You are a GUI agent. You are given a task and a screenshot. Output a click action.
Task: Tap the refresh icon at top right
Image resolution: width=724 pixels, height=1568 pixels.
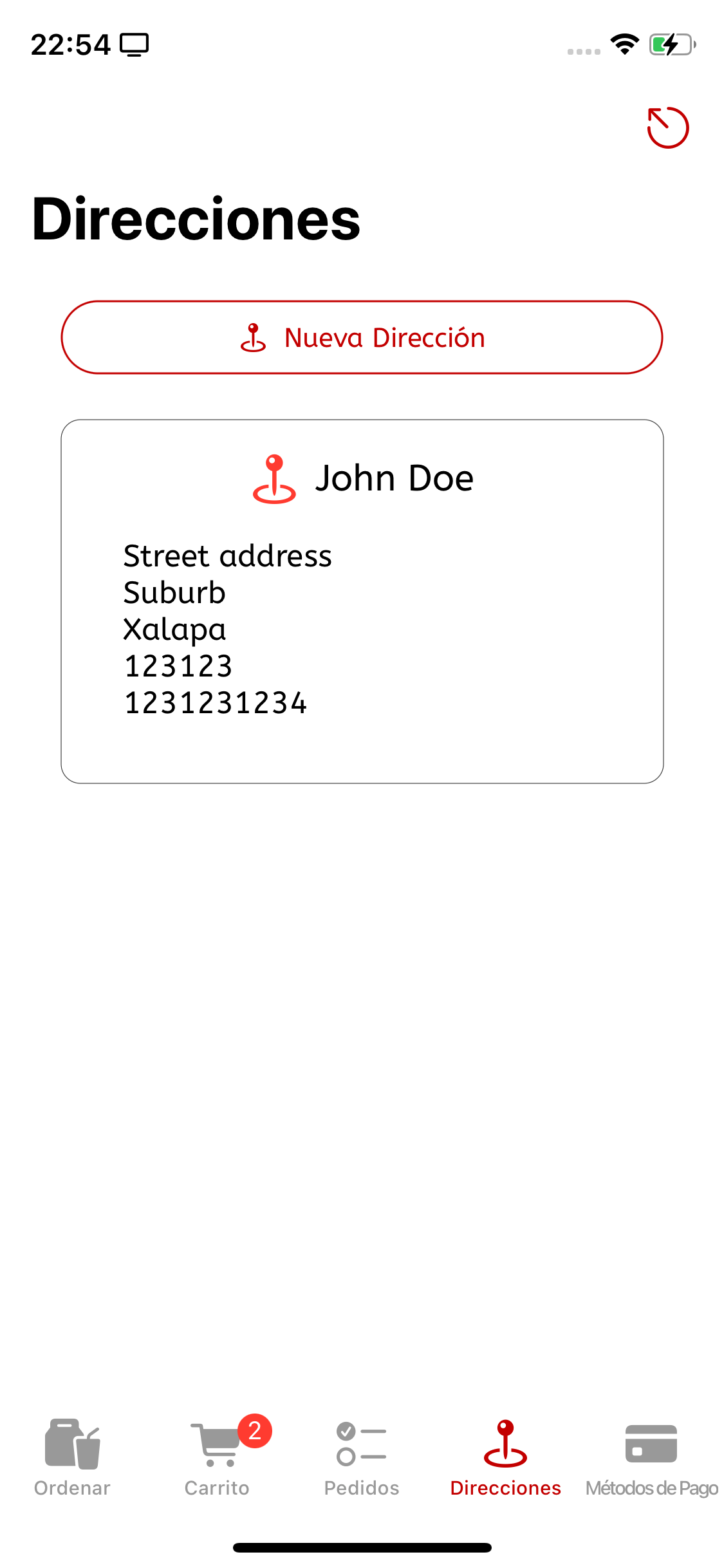pyautogui.click(x=667, y=127)
